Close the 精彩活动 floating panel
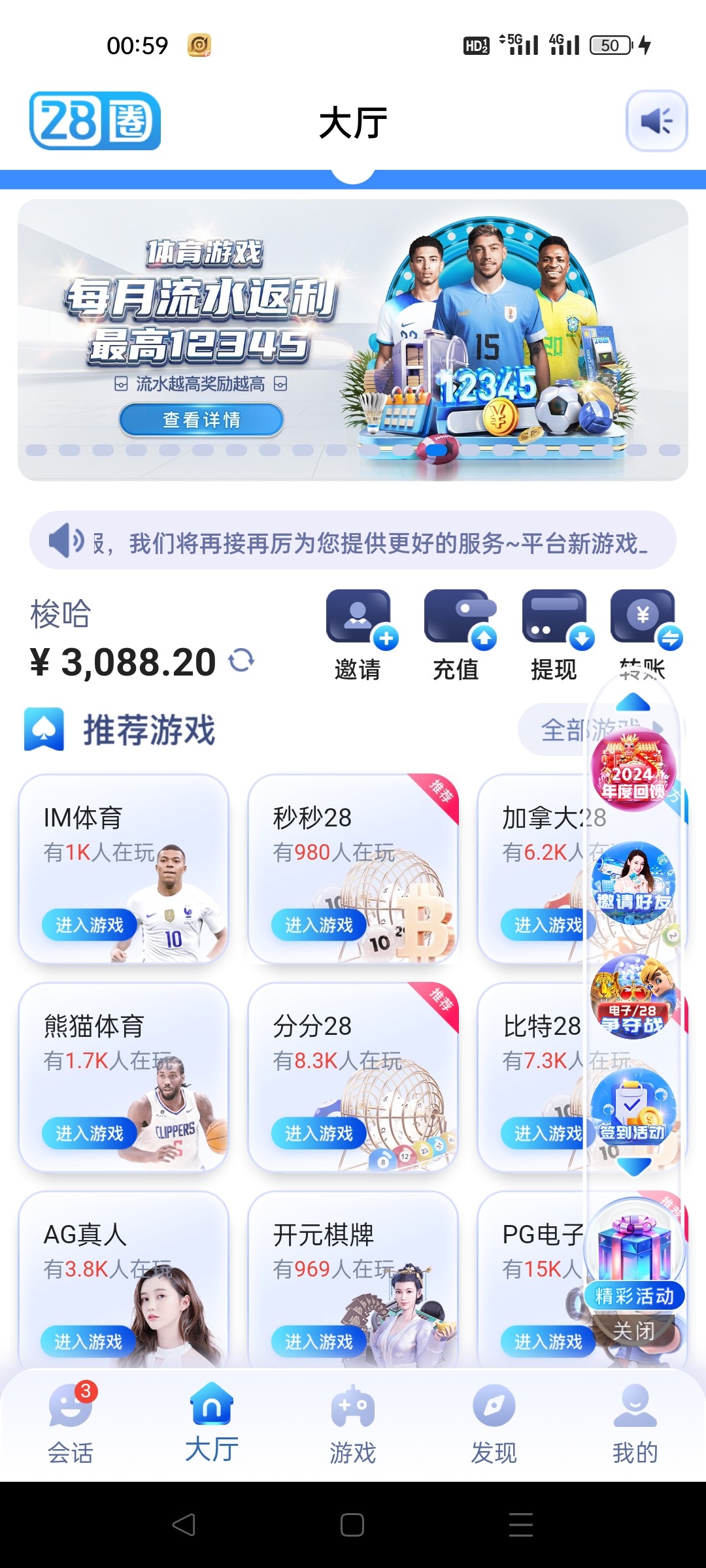The height and width of the screenshot is (1568, 706). click(x=633, y=1331)
